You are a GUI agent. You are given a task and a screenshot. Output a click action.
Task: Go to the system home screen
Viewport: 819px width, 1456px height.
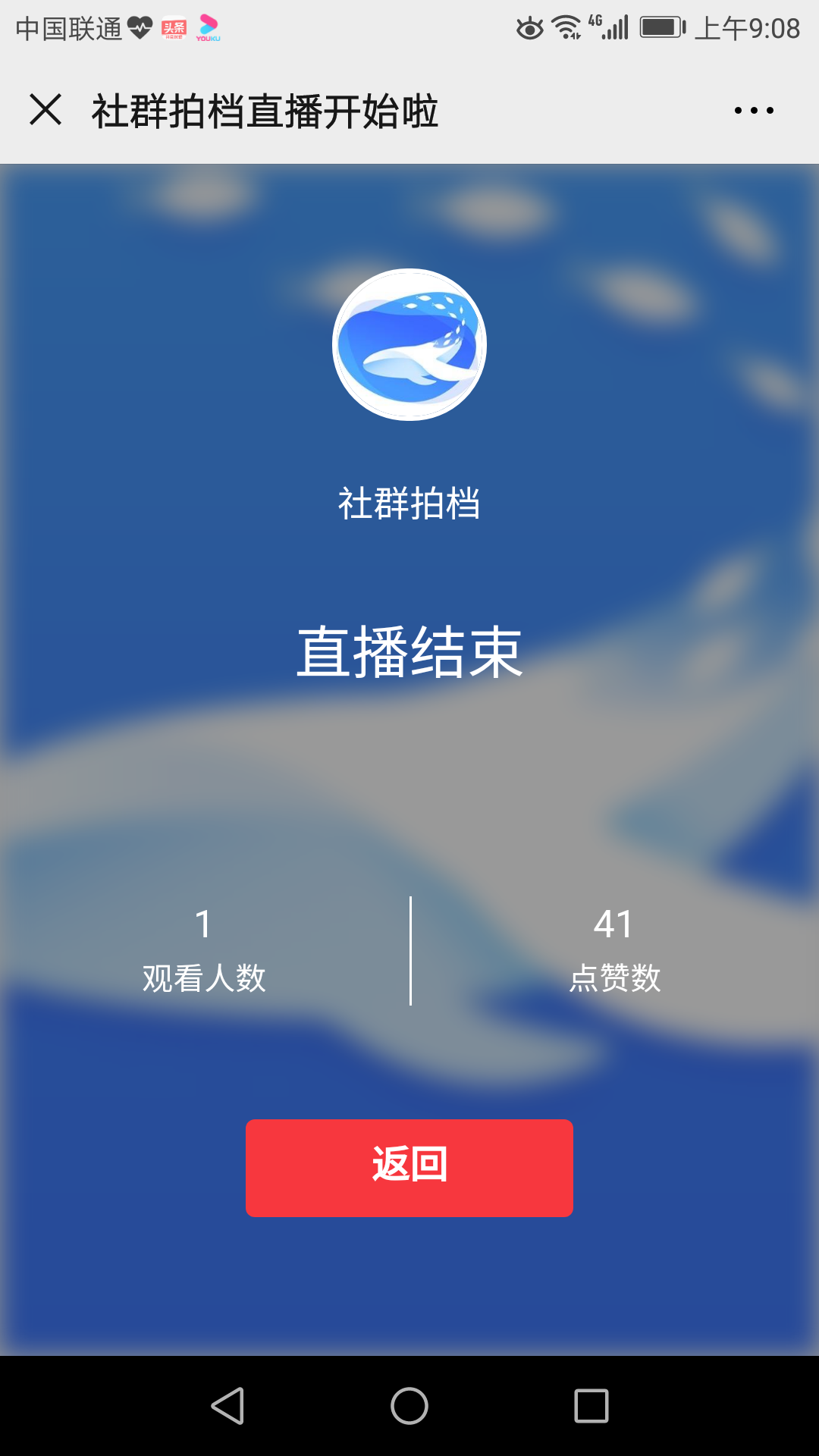click(409, 1406)
